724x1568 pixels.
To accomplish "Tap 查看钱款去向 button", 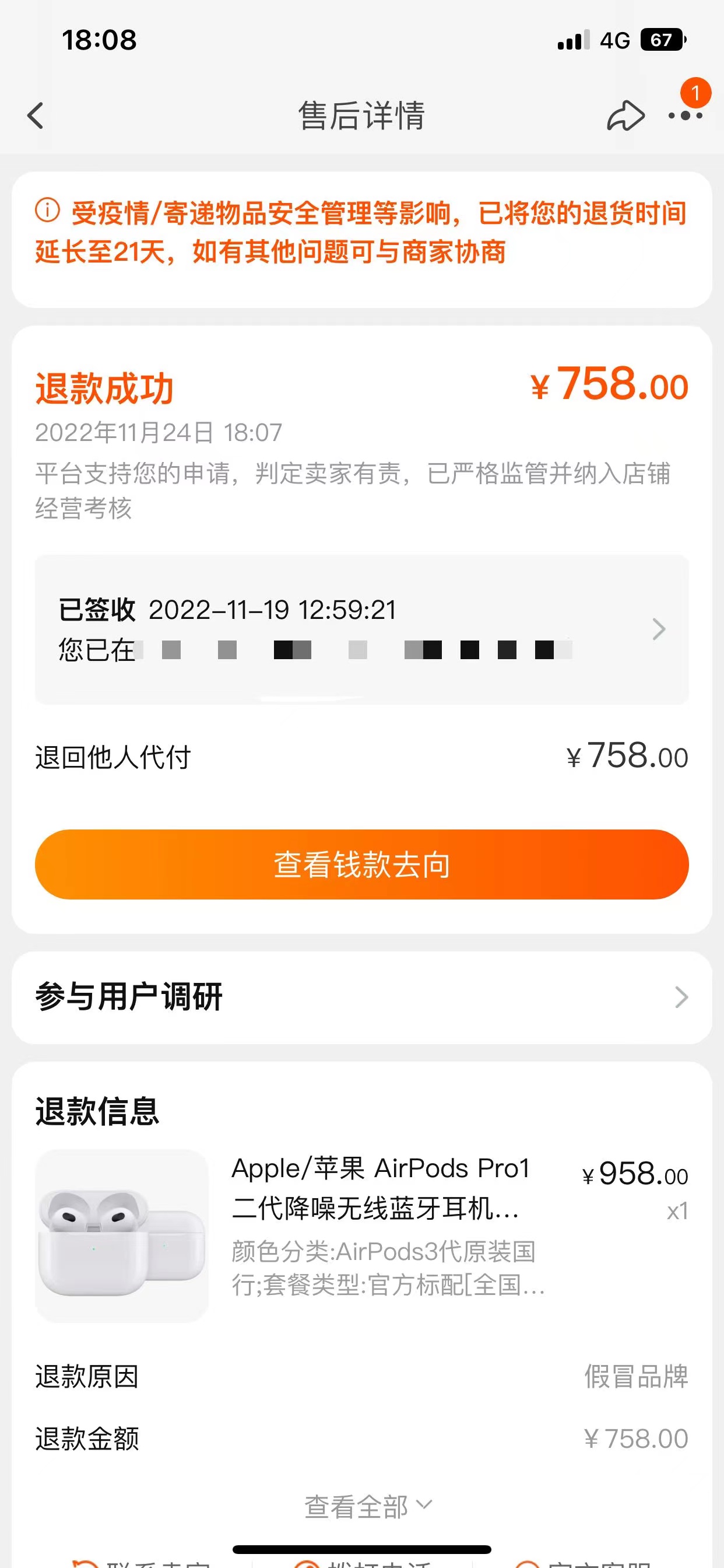I will coord(361,864).
